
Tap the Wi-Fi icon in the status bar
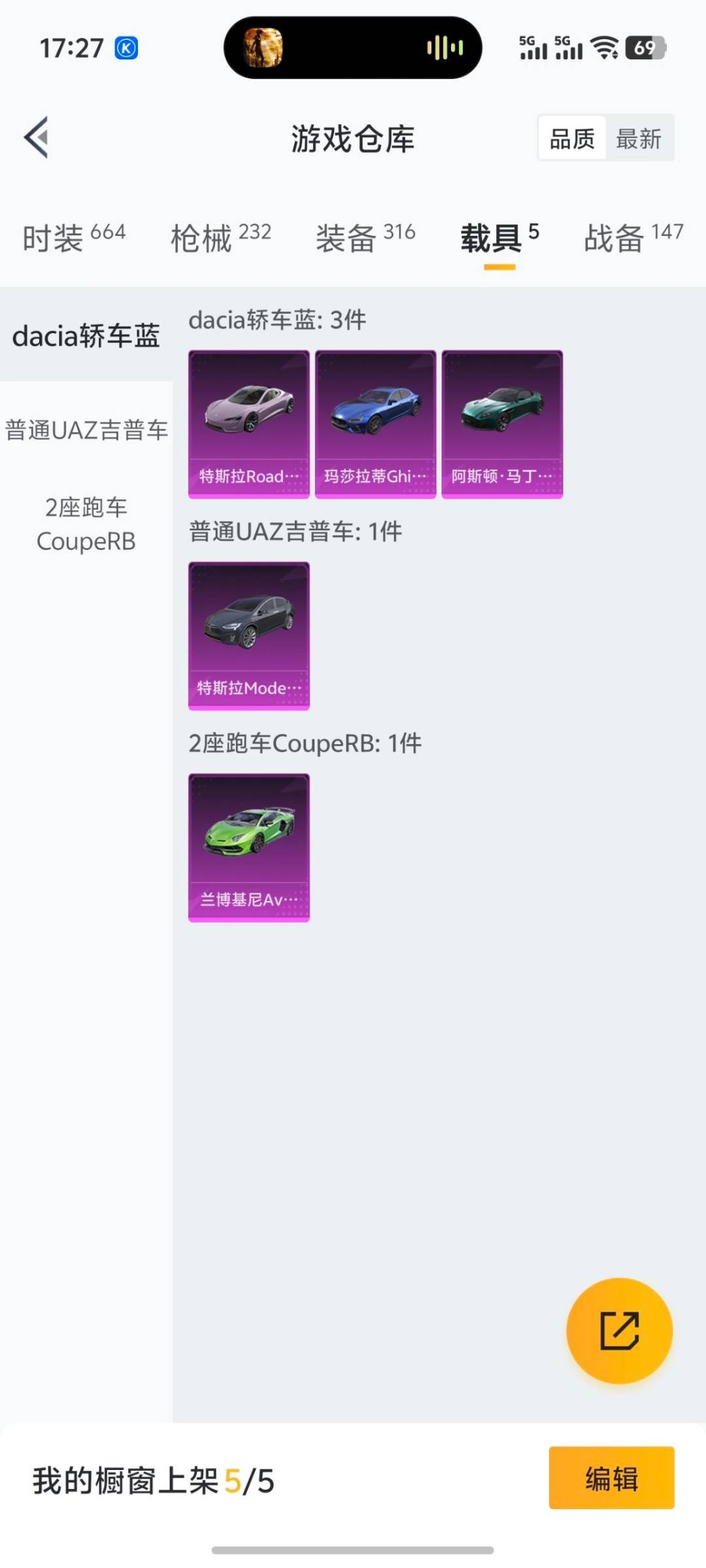point(605,47)
